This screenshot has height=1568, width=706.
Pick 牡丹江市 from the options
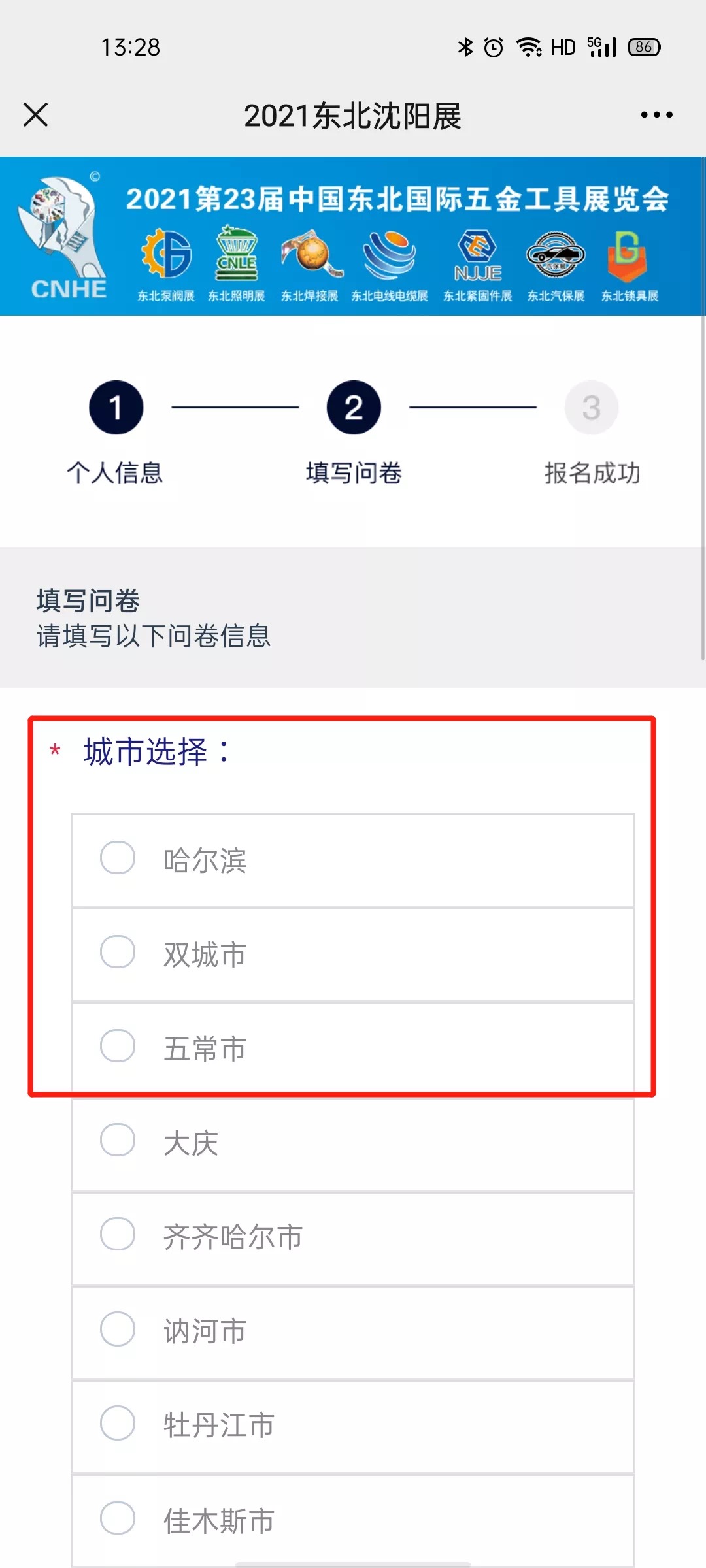click(x=353, y=1426)
